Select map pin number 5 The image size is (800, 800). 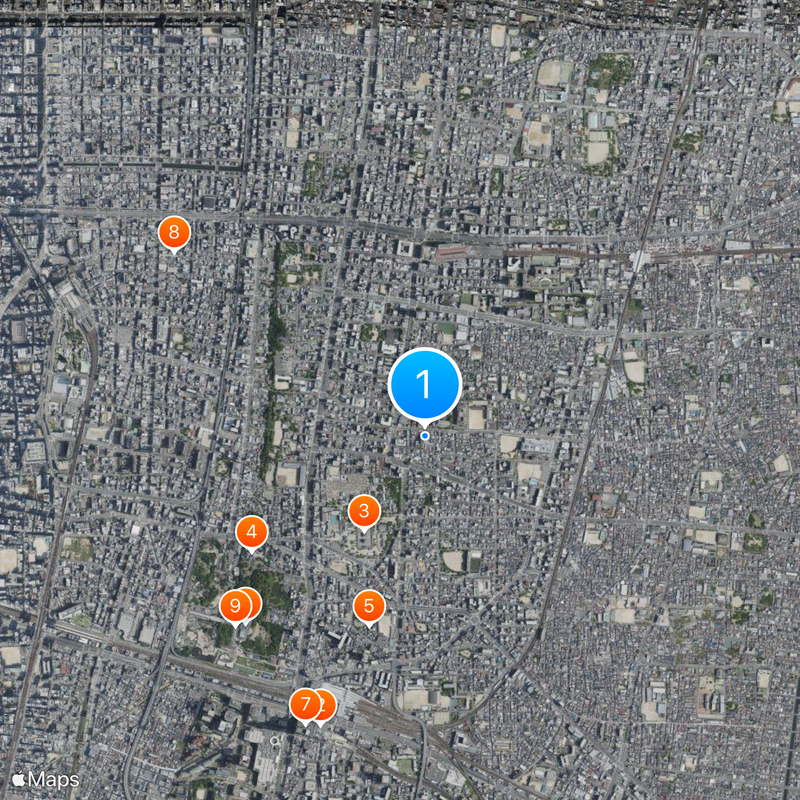[369, 605]
